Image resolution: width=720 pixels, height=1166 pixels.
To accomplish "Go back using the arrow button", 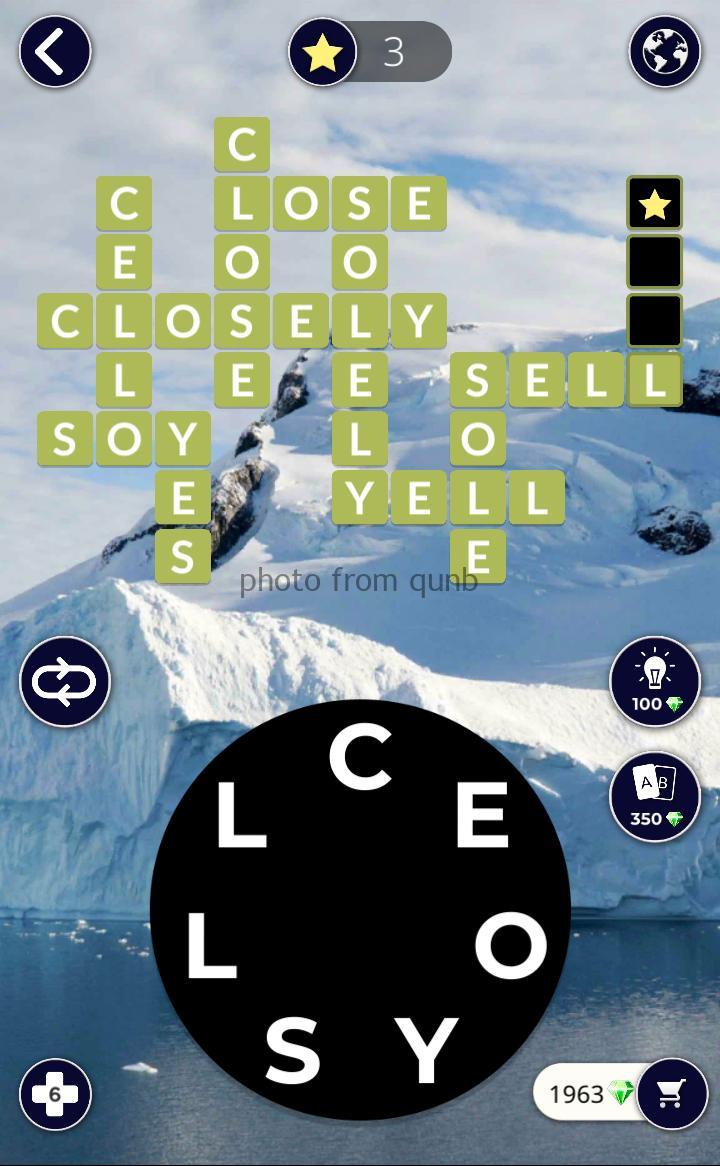I will 55,51.
